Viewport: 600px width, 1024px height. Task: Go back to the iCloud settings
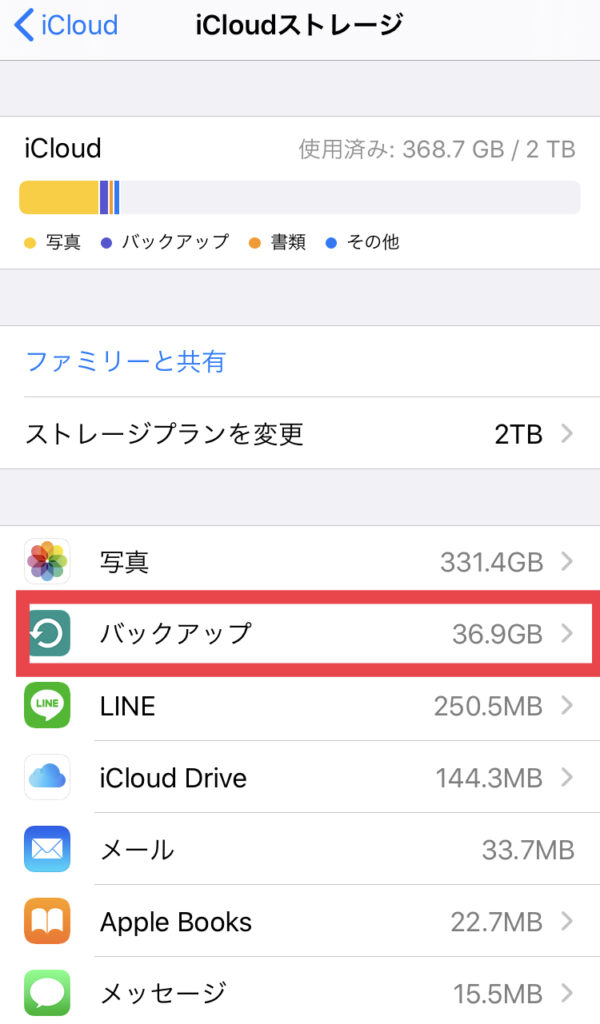click(66, 25)
